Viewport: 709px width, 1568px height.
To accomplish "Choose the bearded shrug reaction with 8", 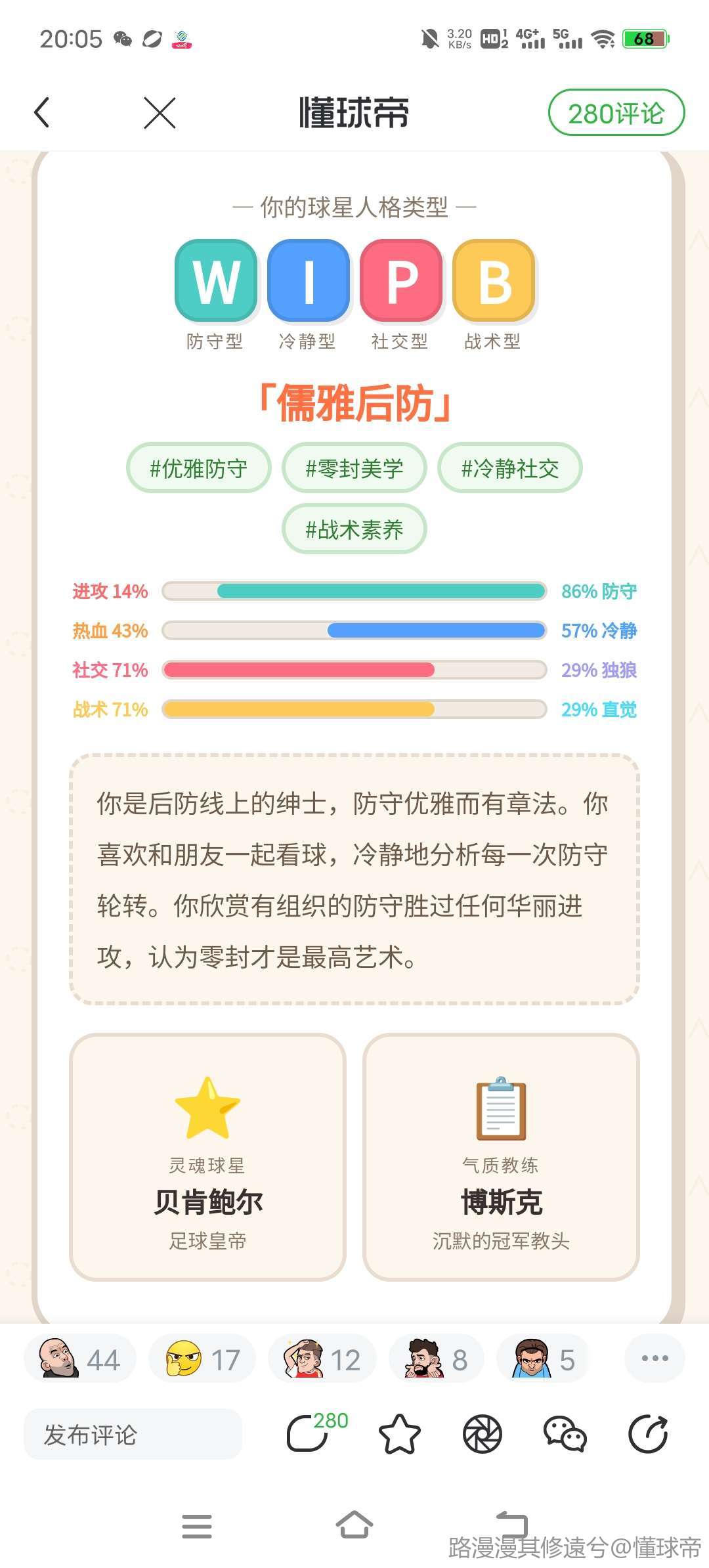I will pos(437,1359).
